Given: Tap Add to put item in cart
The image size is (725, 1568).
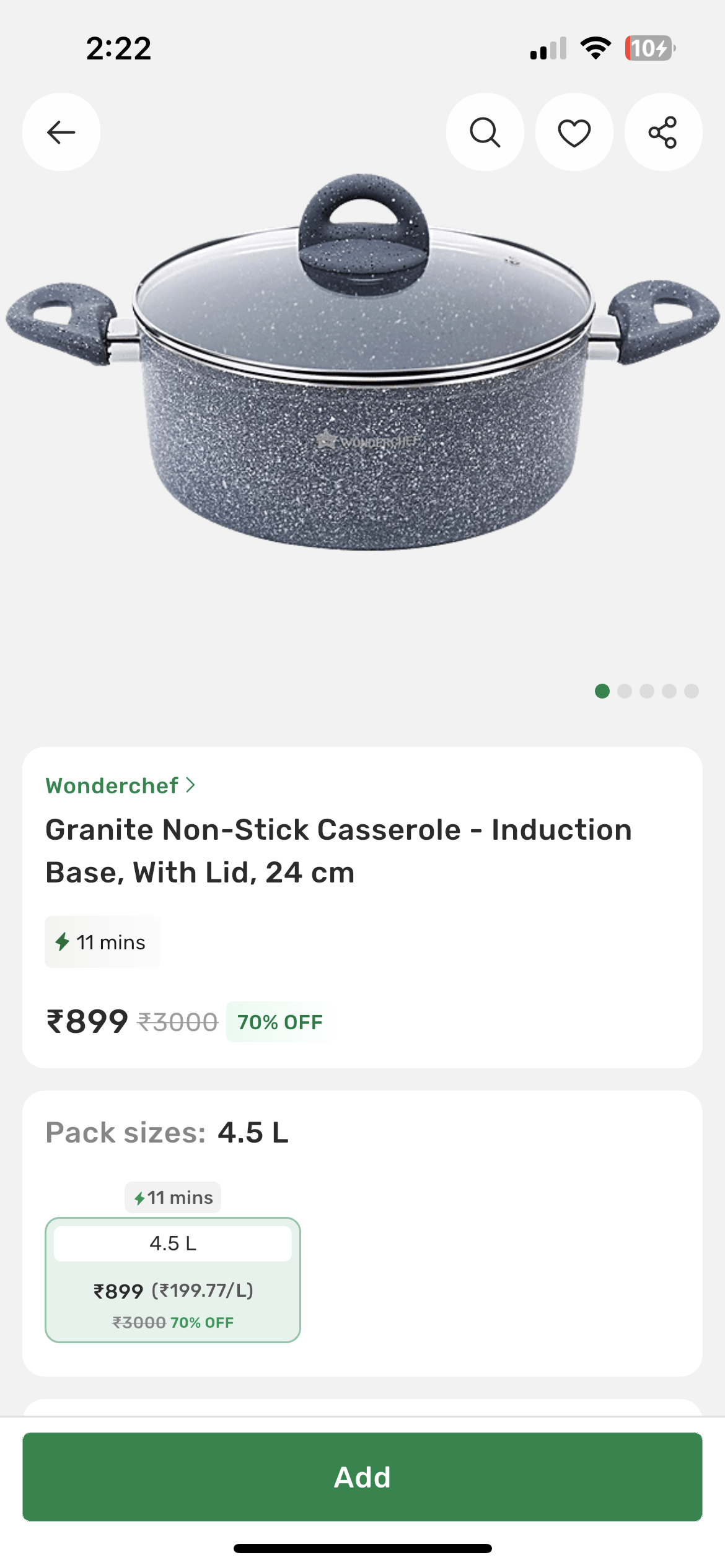Looking at the screenshot, I should click(362, 1476).
